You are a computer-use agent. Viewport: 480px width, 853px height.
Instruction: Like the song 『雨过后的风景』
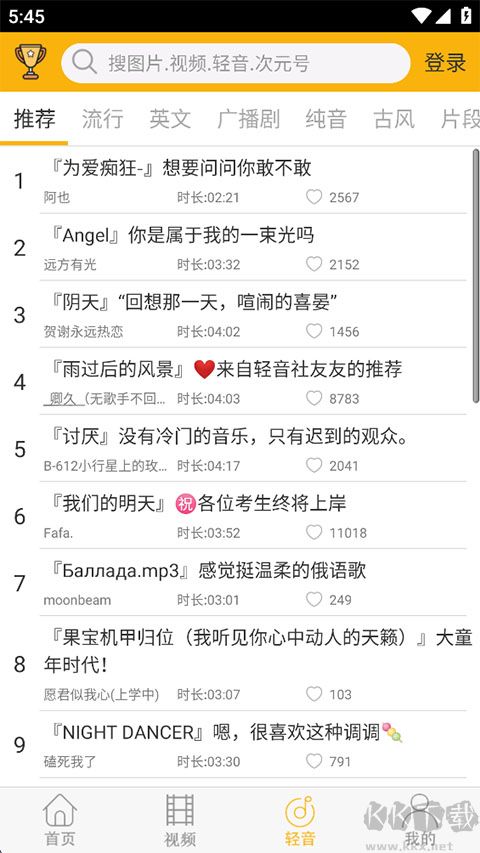[314, 398]
